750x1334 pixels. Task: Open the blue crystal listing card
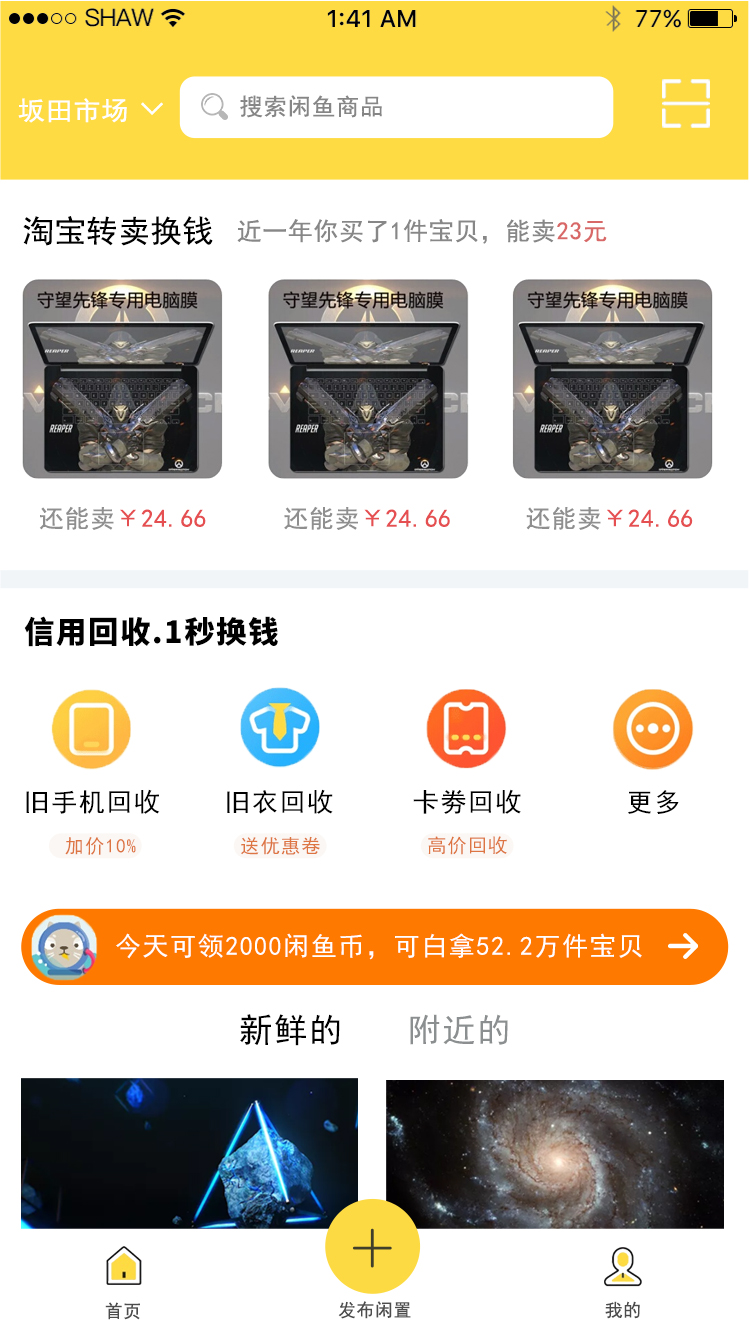(189, 1152)
